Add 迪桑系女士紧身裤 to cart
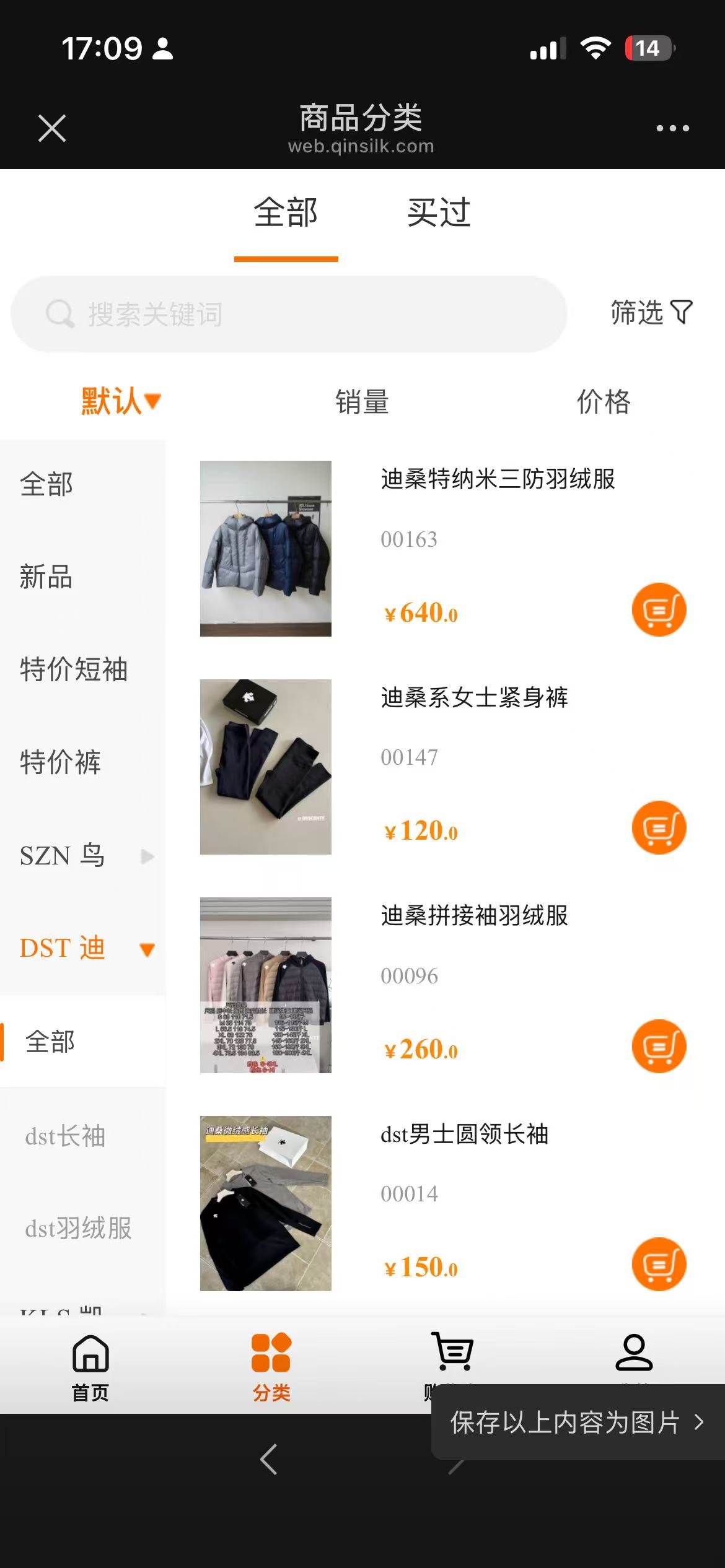 (659, 828)
